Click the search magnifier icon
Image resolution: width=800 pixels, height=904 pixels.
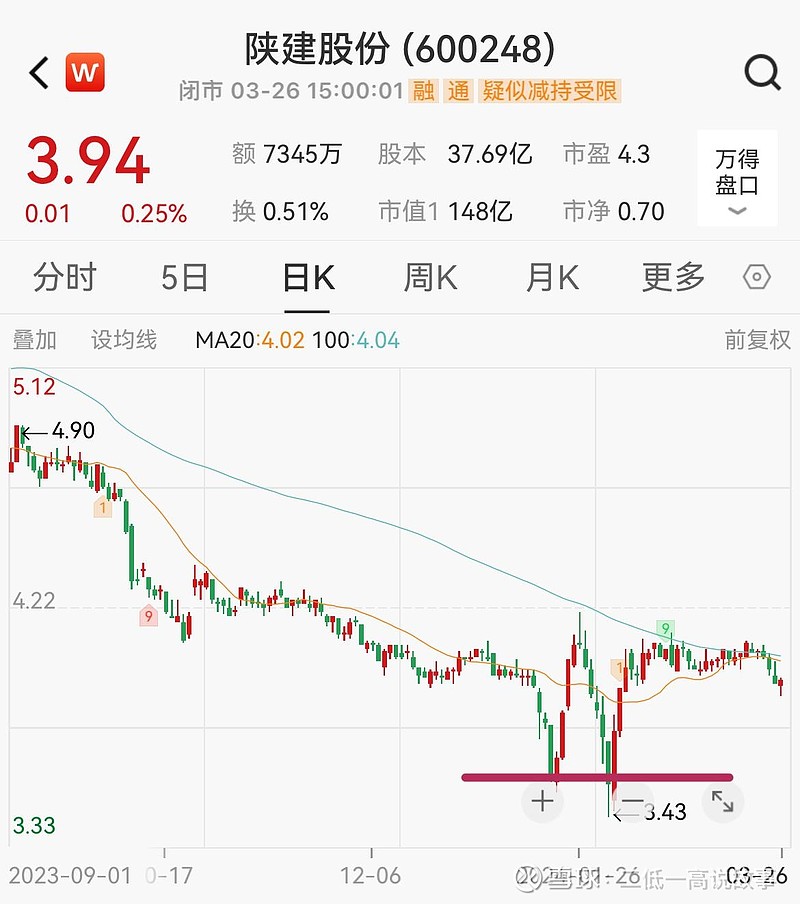(763, 72)
